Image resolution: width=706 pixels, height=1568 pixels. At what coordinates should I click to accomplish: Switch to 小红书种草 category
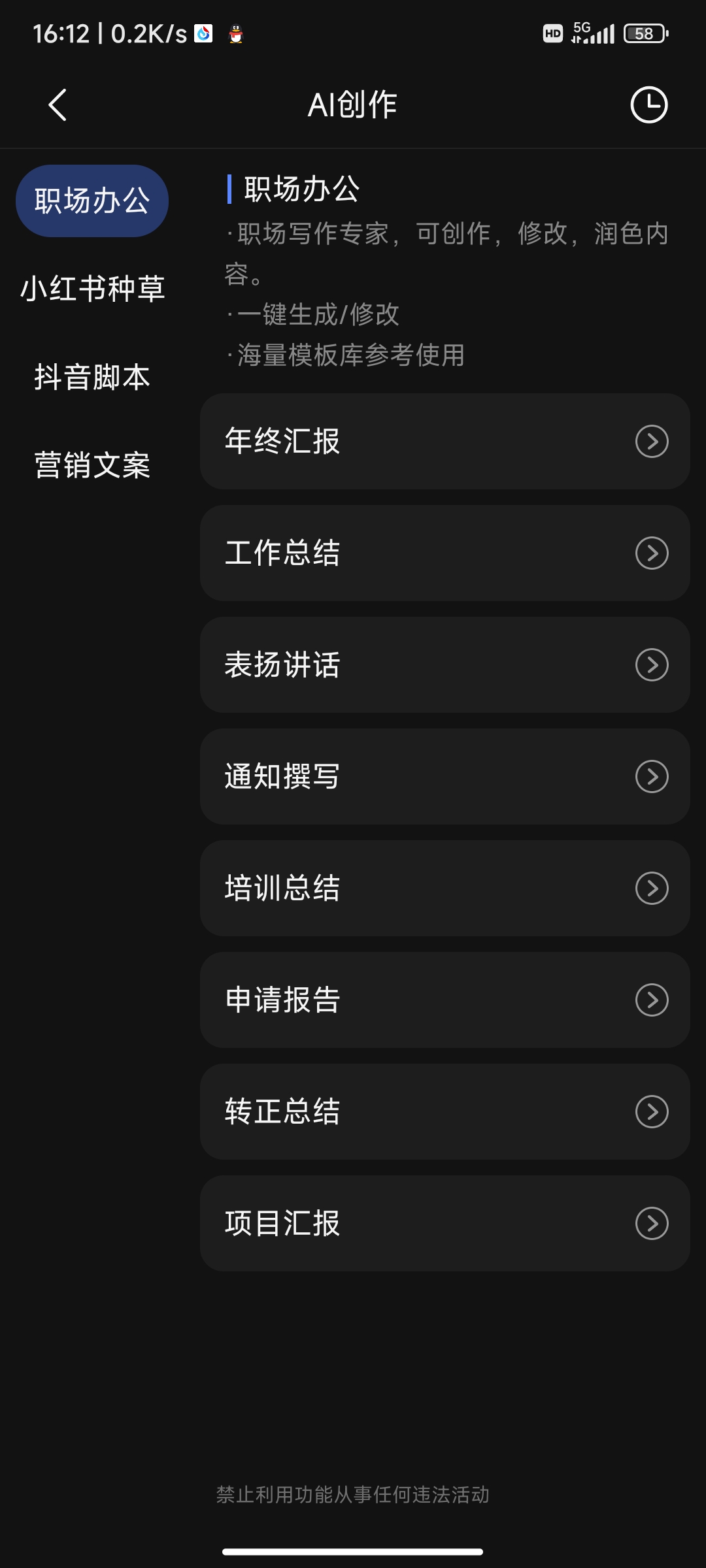[x=92, y=289]
